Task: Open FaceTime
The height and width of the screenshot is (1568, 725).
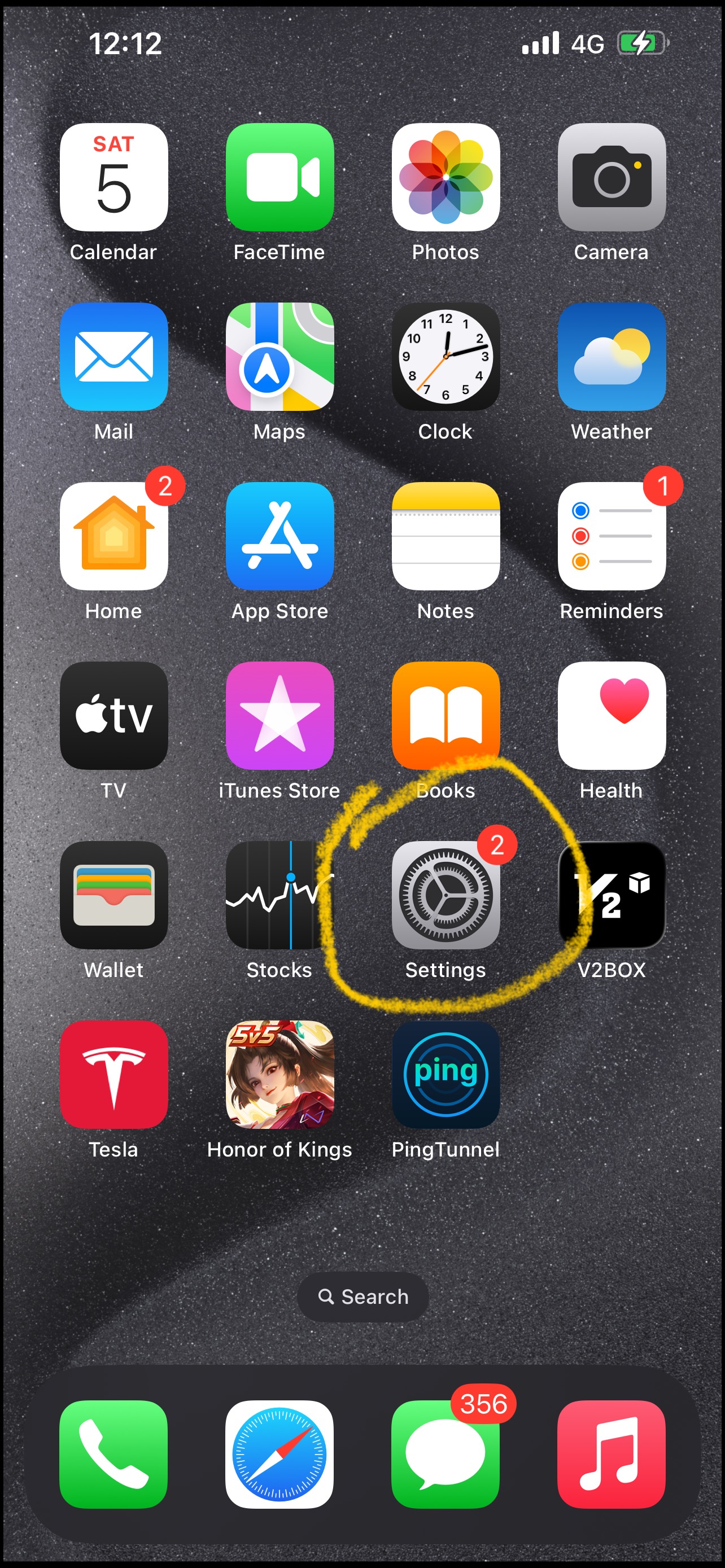Action: [280, 177]
